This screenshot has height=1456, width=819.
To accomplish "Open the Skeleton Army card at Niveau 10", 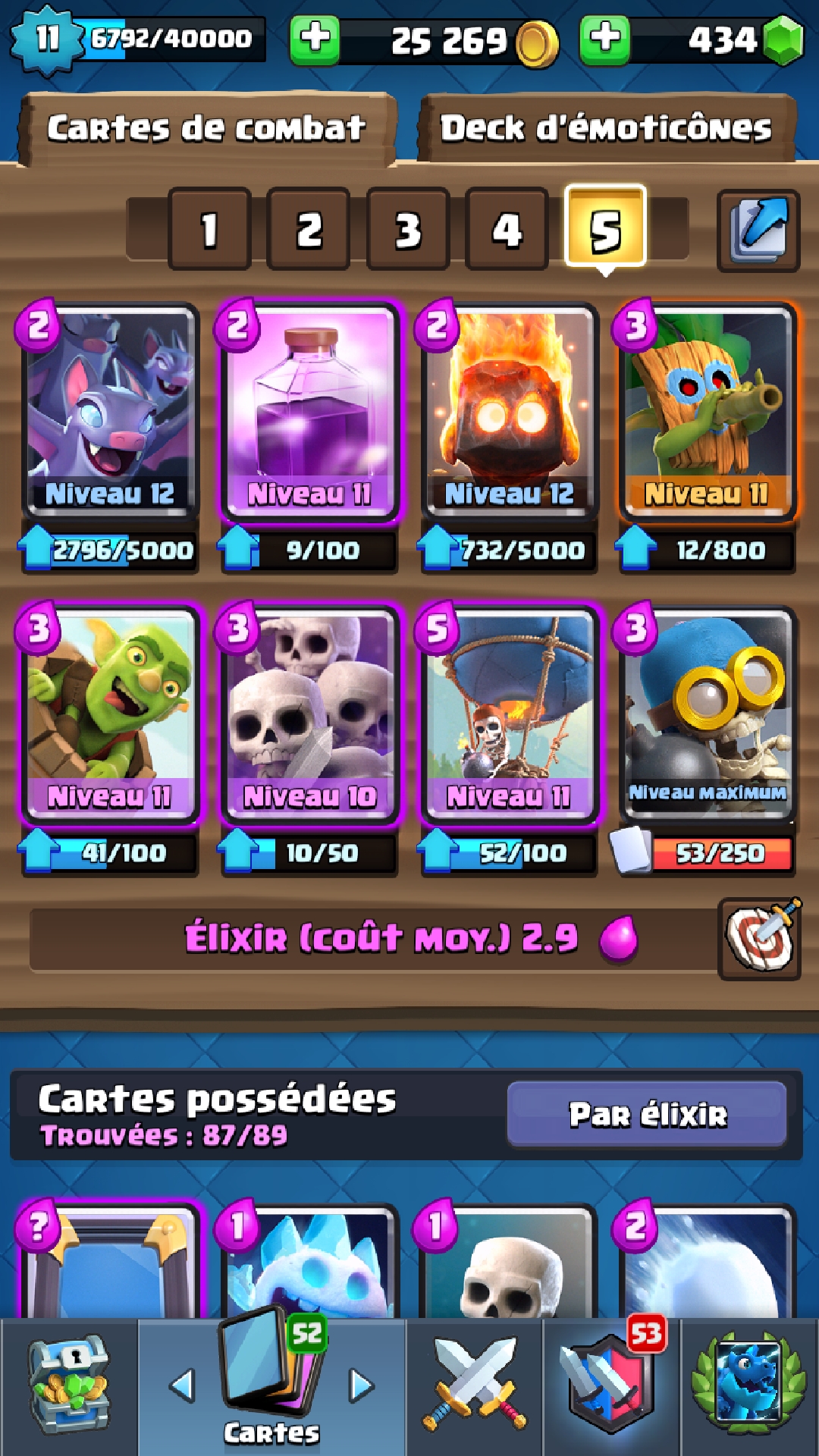I will [309, 713].
